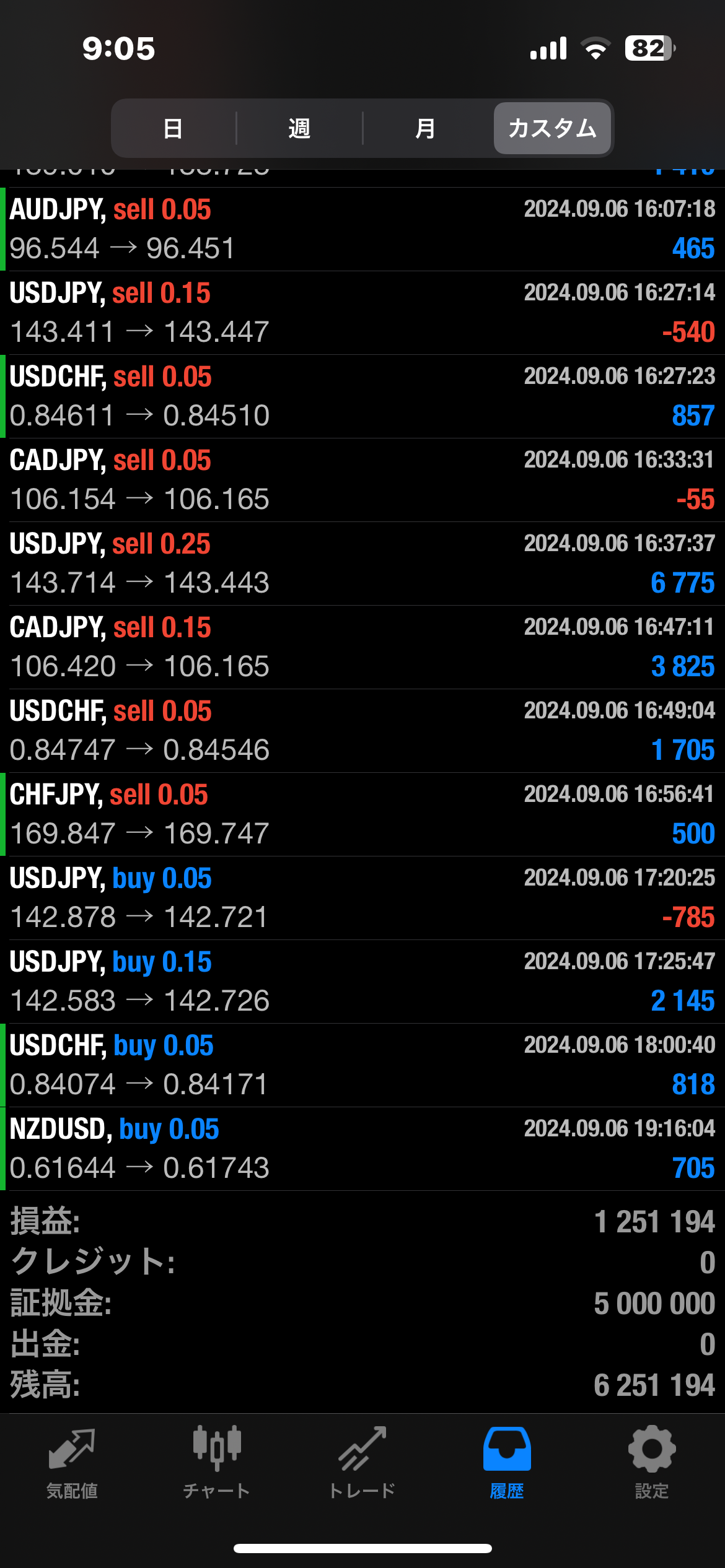Screen dimensions: 725x1568
Task: Switch to the 日 (day) period
Action: coord(173,128)
